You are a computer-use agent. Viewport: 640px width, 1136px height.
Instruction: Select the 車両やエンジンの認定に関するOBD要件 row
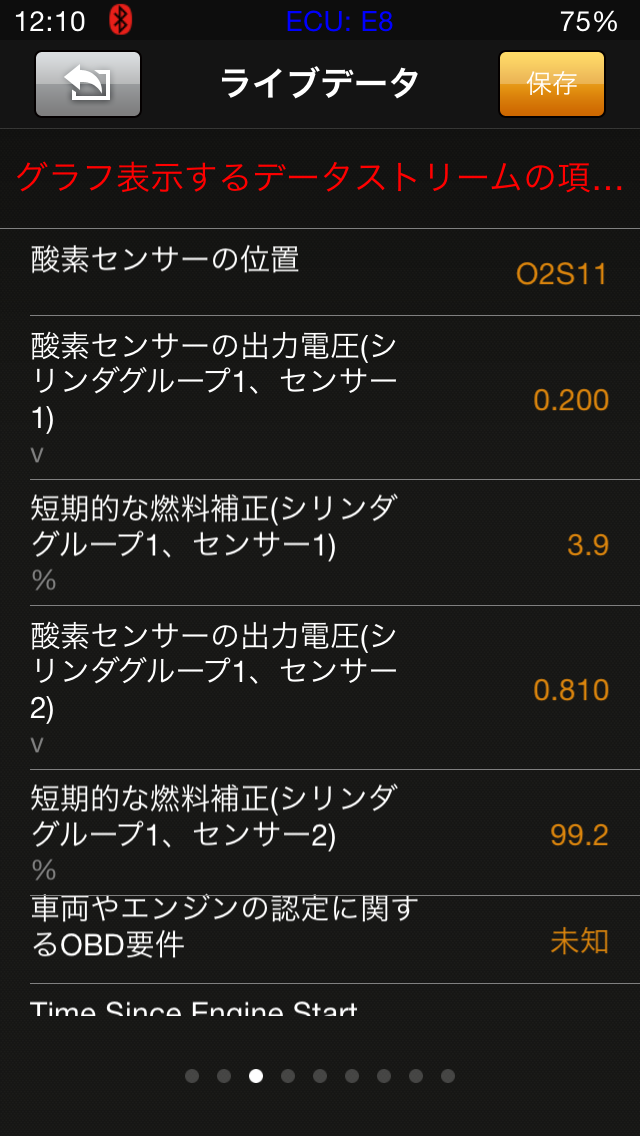320,940
